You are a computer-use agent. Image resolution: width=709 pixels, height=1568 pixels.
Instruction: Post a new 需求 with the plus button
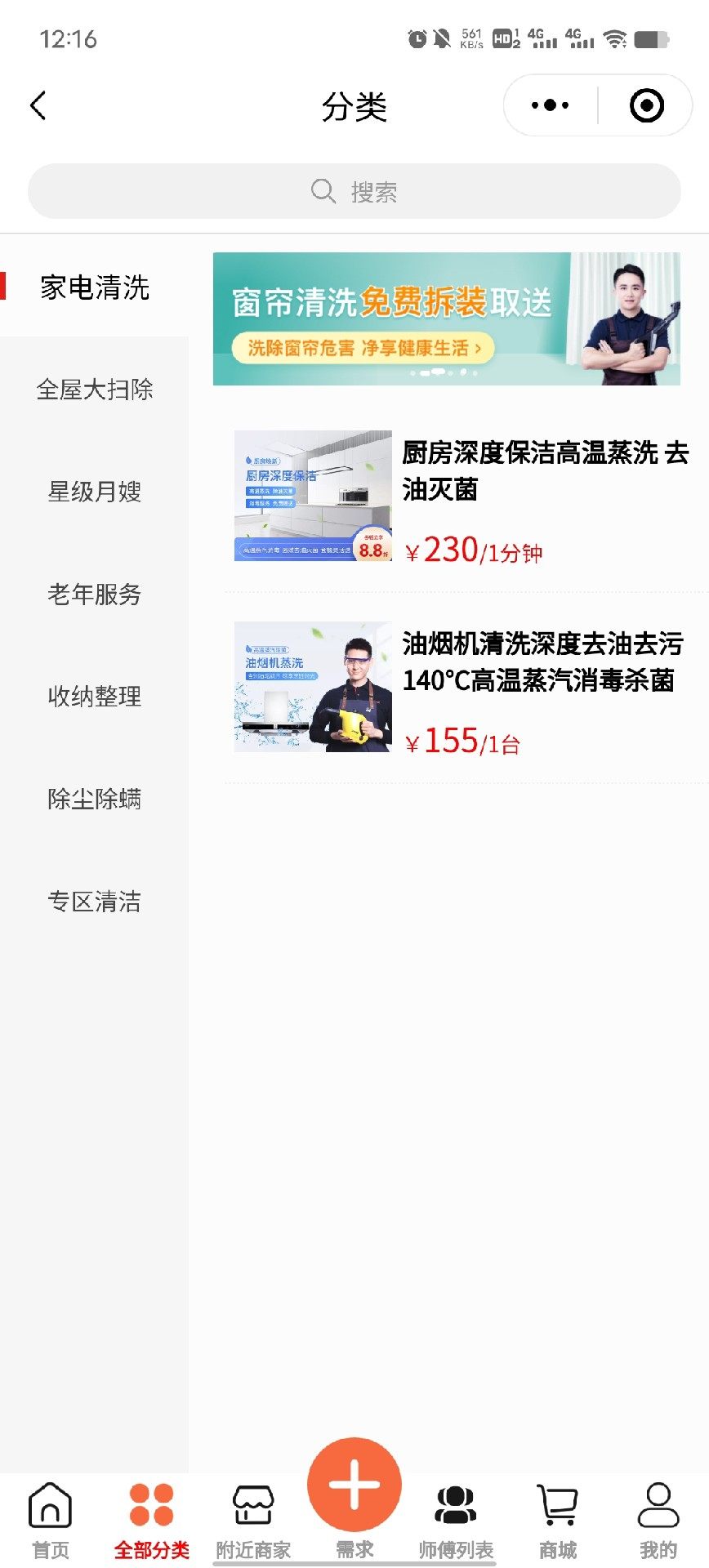coord(354,1486)
